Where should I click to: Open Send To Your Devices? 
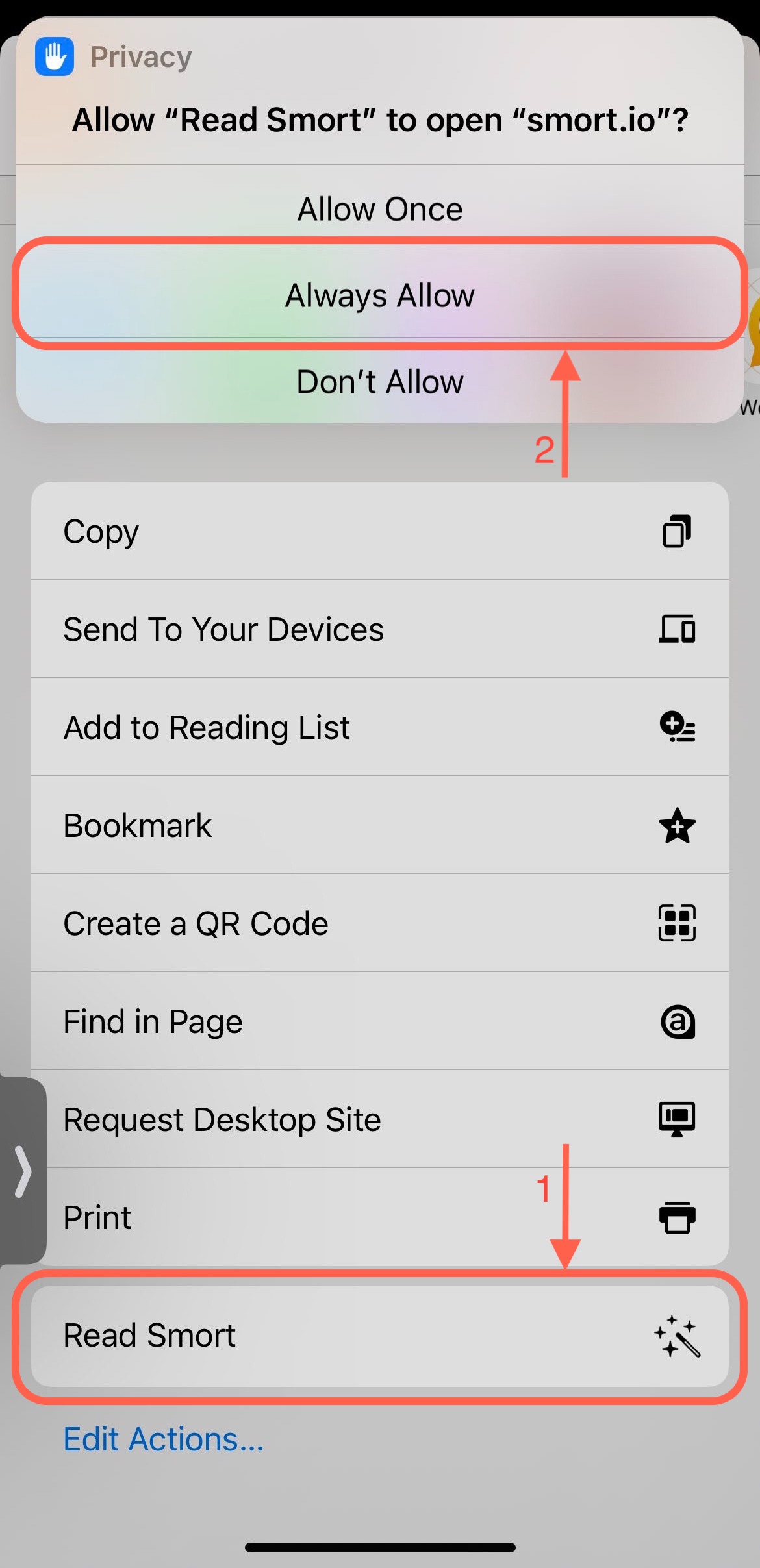[x=380, y=629]
